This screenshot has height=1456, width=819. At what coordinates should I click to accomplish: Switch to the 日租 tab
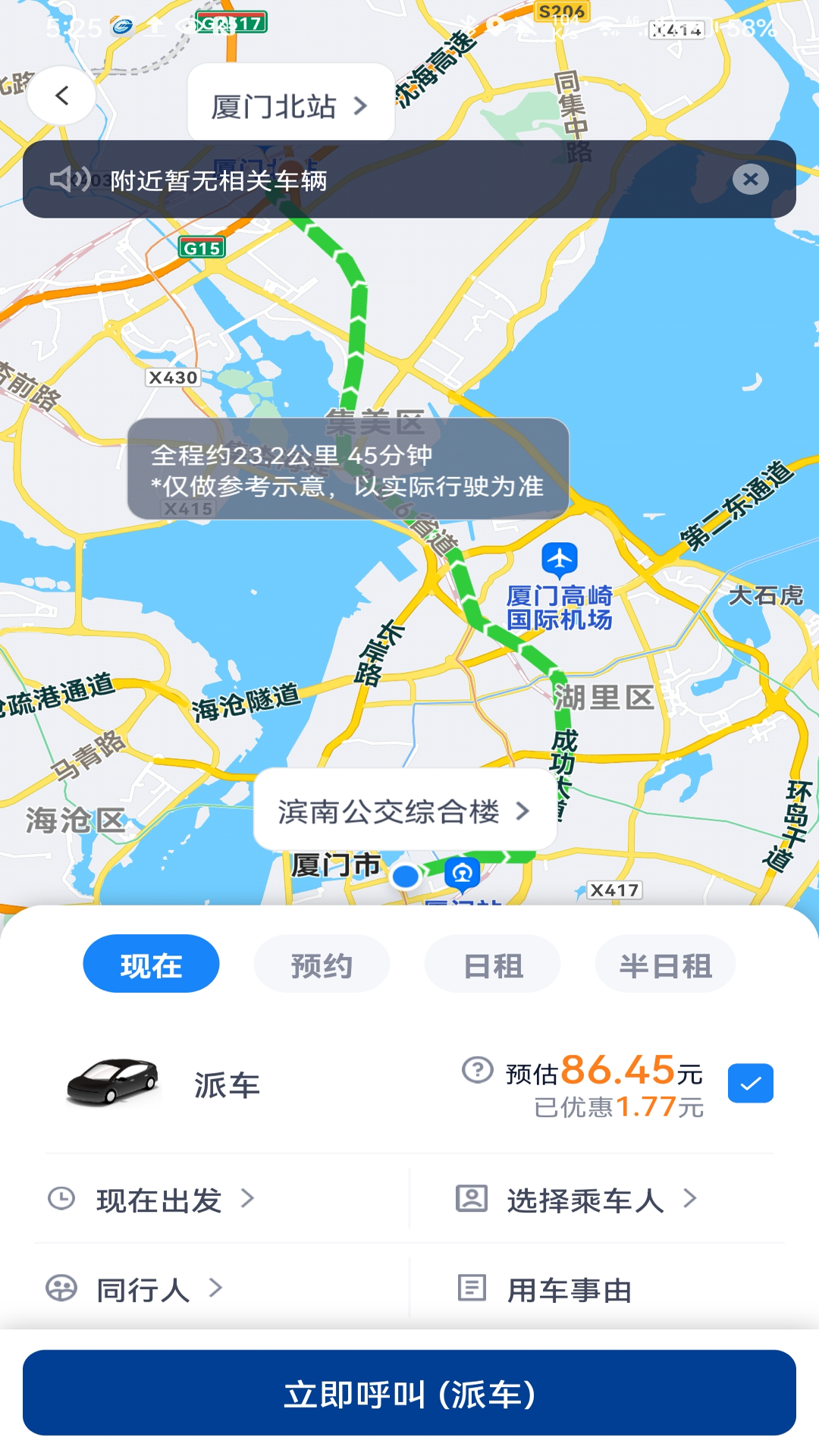491,963
